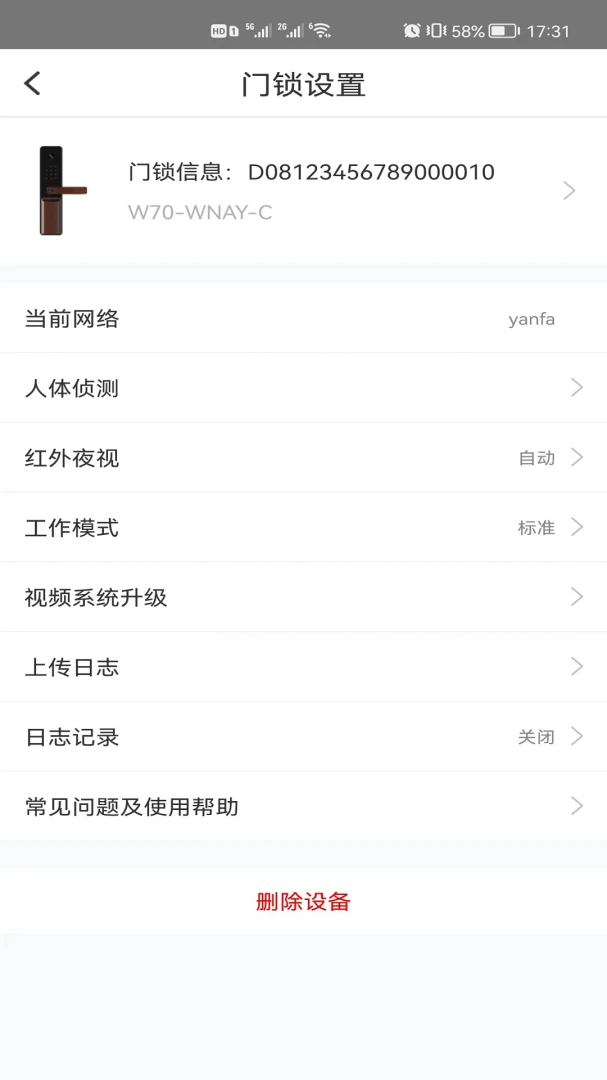
Task: Open the door lock info row
Action: coord(303,191)
